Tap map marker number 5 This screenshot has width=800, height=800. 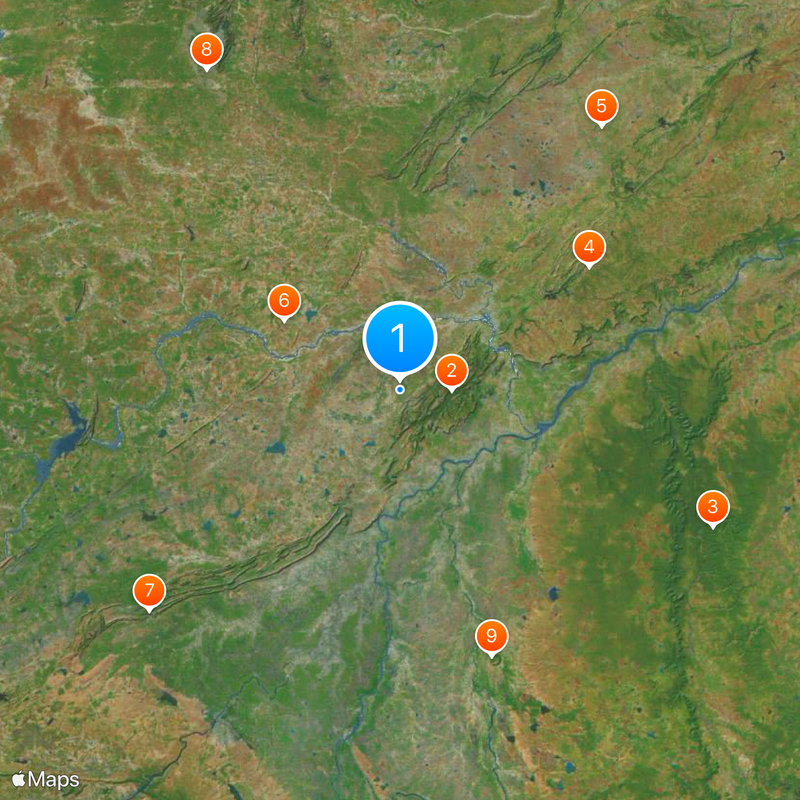click(601, 106)
